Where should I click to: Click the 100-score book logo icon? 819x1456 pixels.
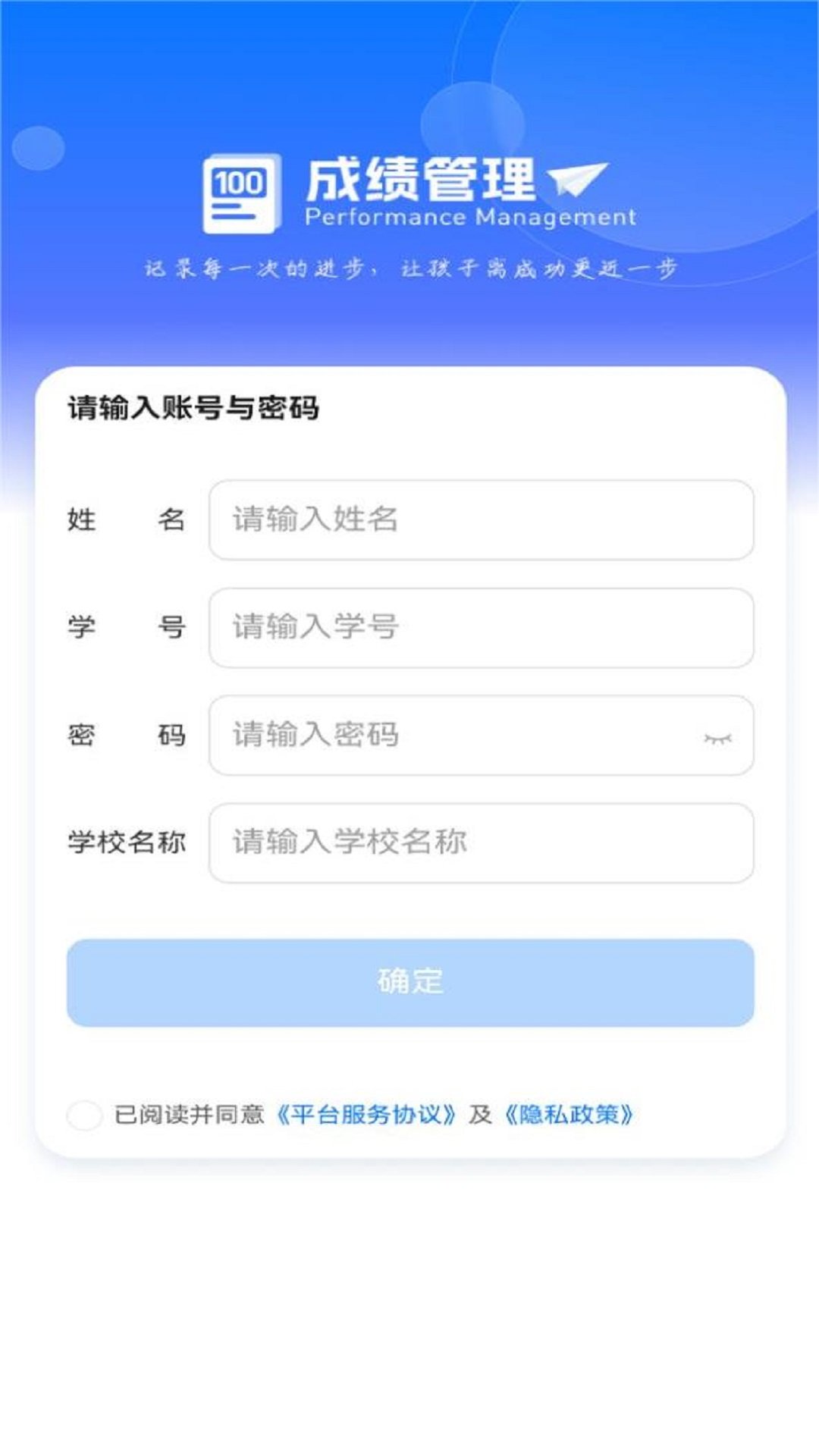pos(243,192)
